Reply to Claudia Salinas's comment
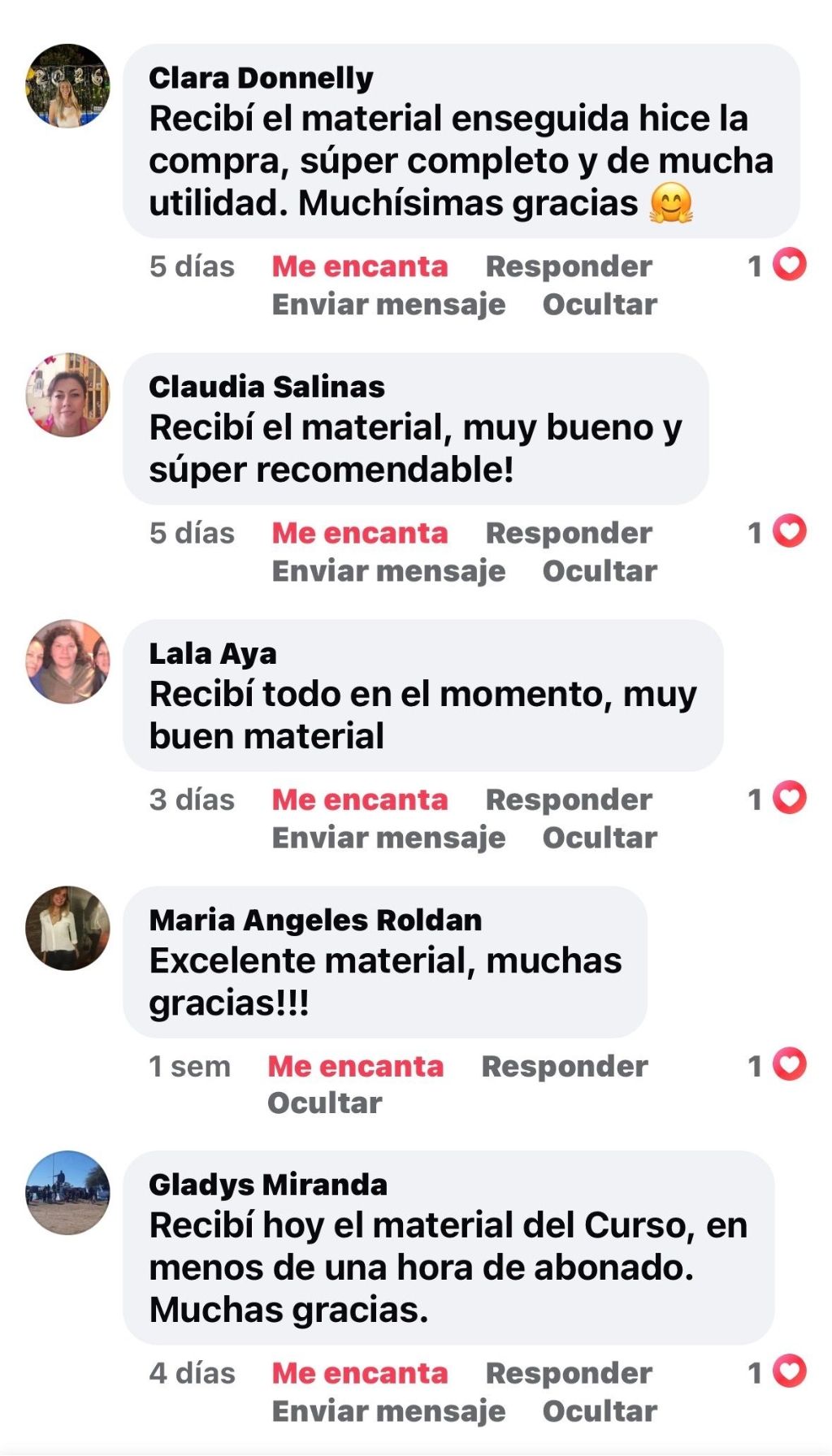832x1456 pixels. tap(569, 533)
